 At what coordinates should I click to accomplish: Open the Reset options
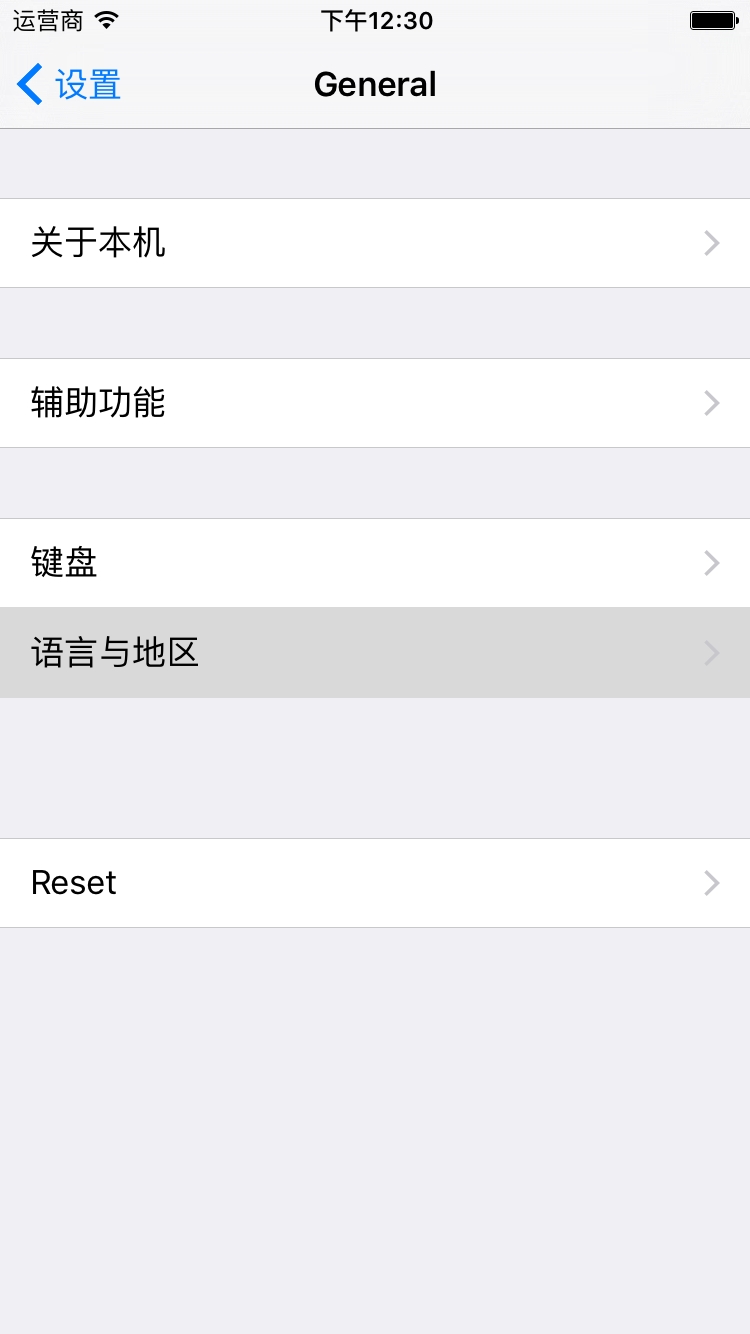click(375, 883)
